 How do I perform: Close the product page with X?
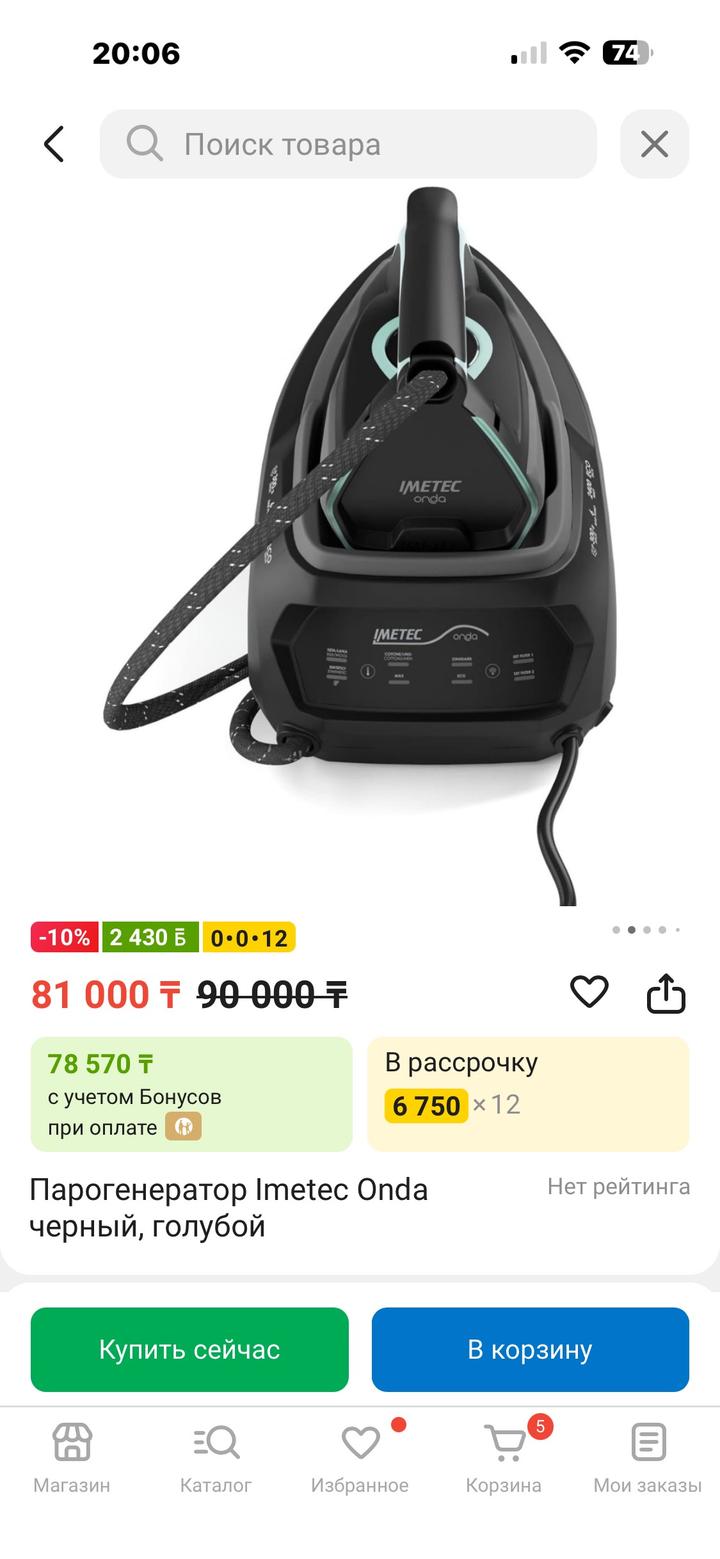(x=654, y=144)
